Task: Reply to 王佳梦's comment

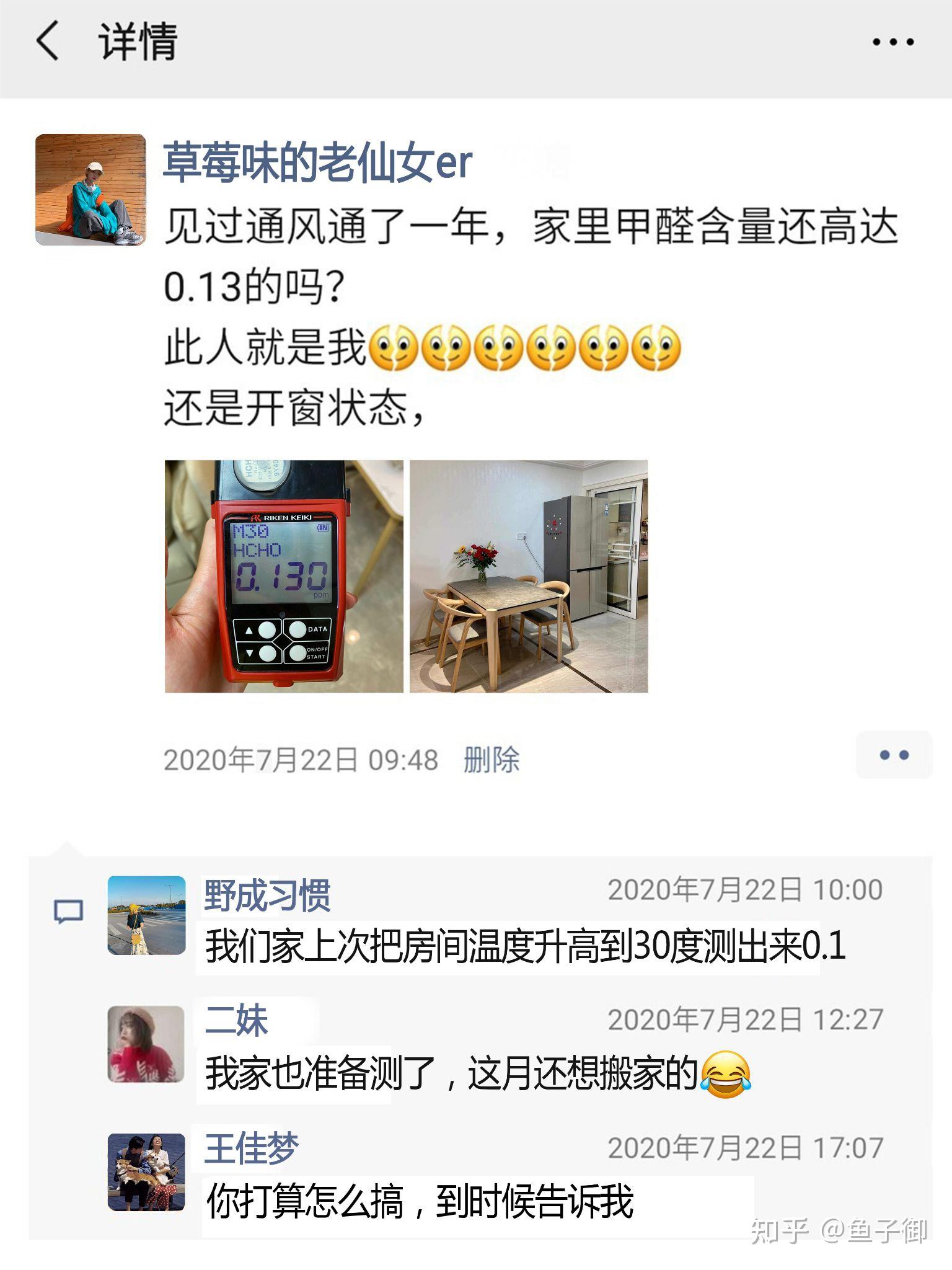Action: pyautogui.click(x=420, y=1201)
